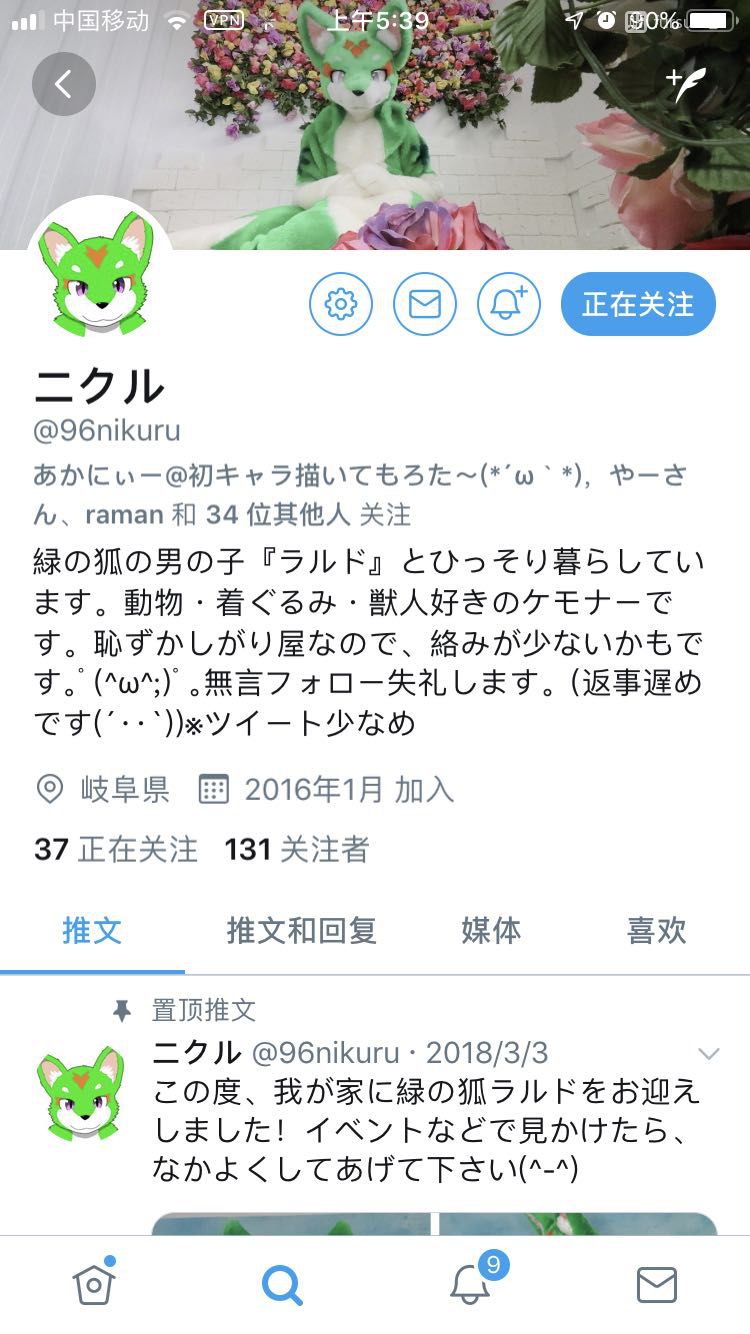Switch to the 喜欢 tab
The height and width of the screenshot is (1334, 750).
656,930
